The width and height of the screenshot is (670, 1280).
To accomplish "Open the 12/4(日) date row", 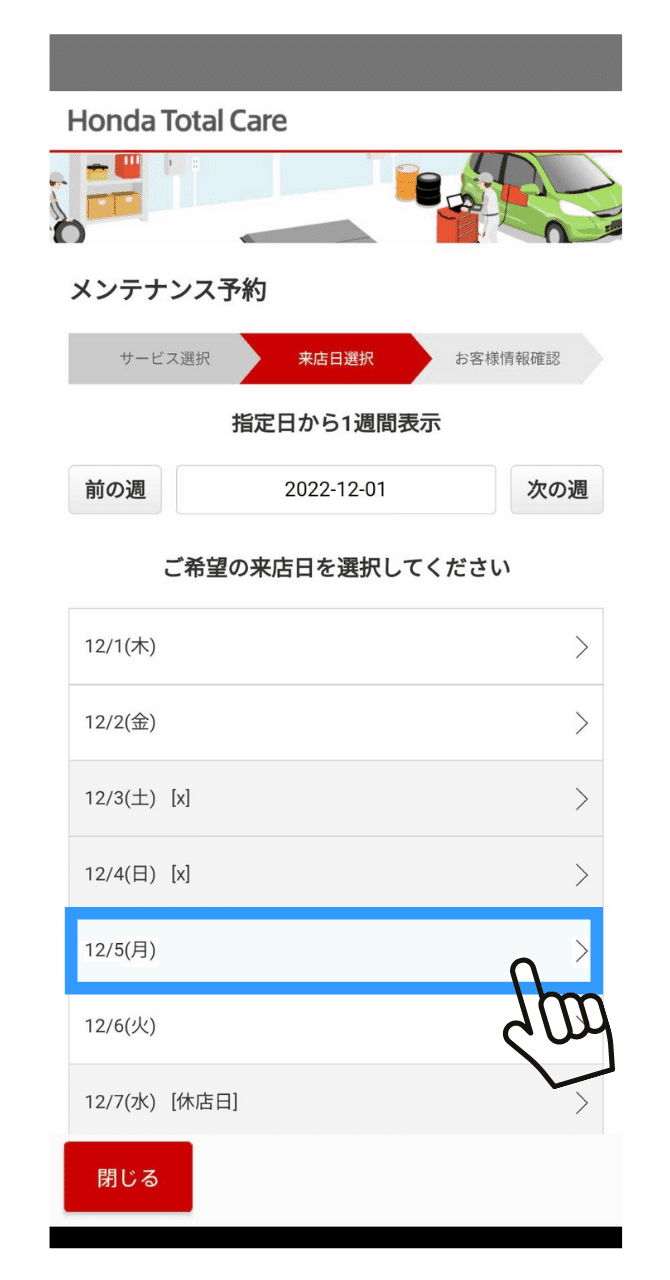I will pyautogui.click(x=335, y=875).
